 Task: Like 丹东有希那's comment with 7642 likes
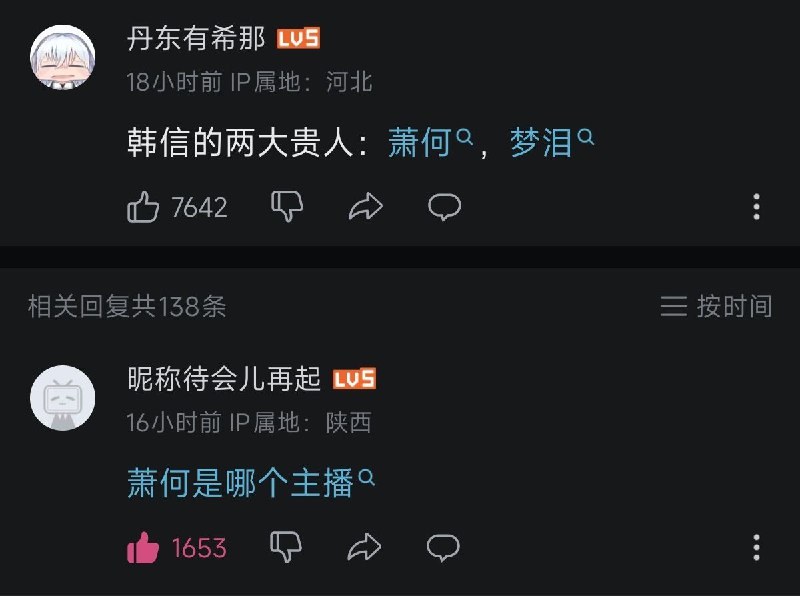tap(144, 207)
